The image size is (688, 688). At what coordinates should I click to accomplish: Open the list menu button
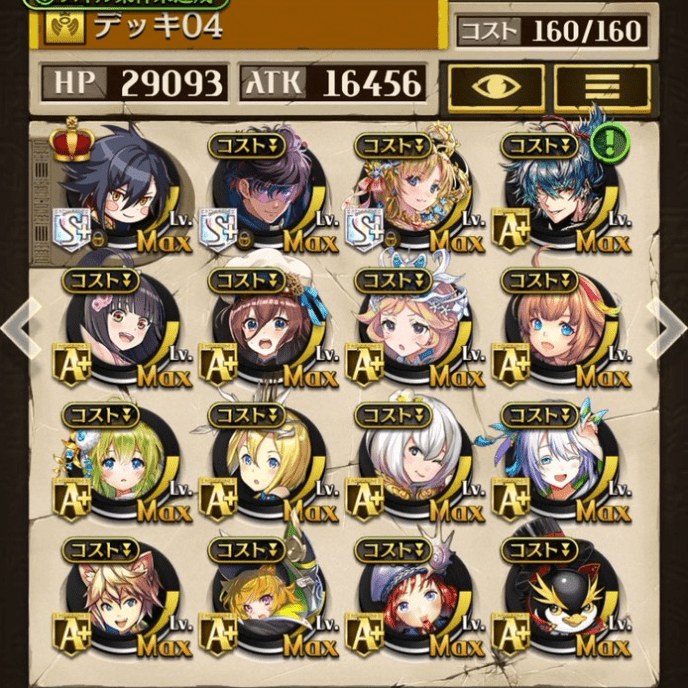coord(603,86)
